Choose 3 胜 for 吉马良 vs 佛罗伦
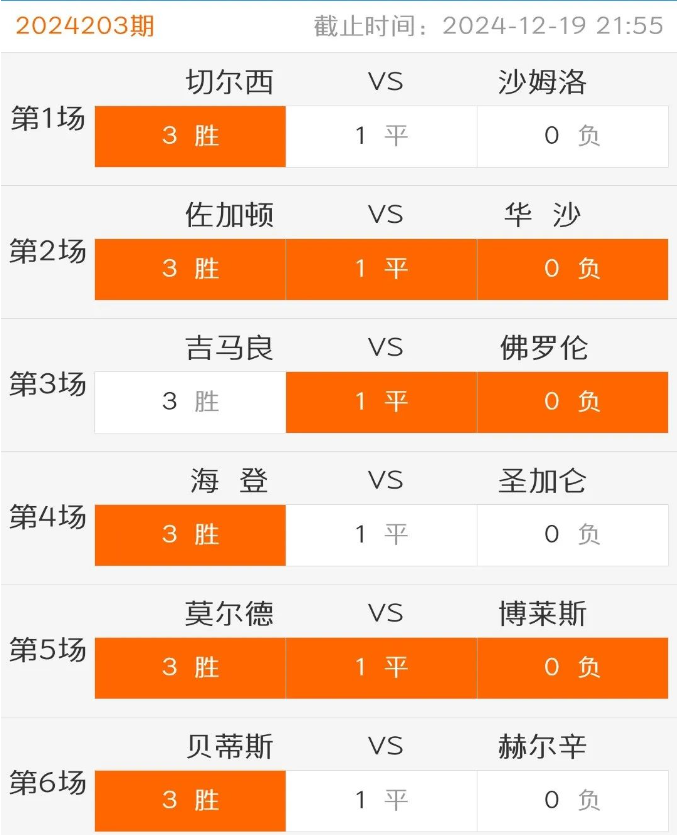The image size is (677, 835). pyautogui.click(x=190, y=402)
